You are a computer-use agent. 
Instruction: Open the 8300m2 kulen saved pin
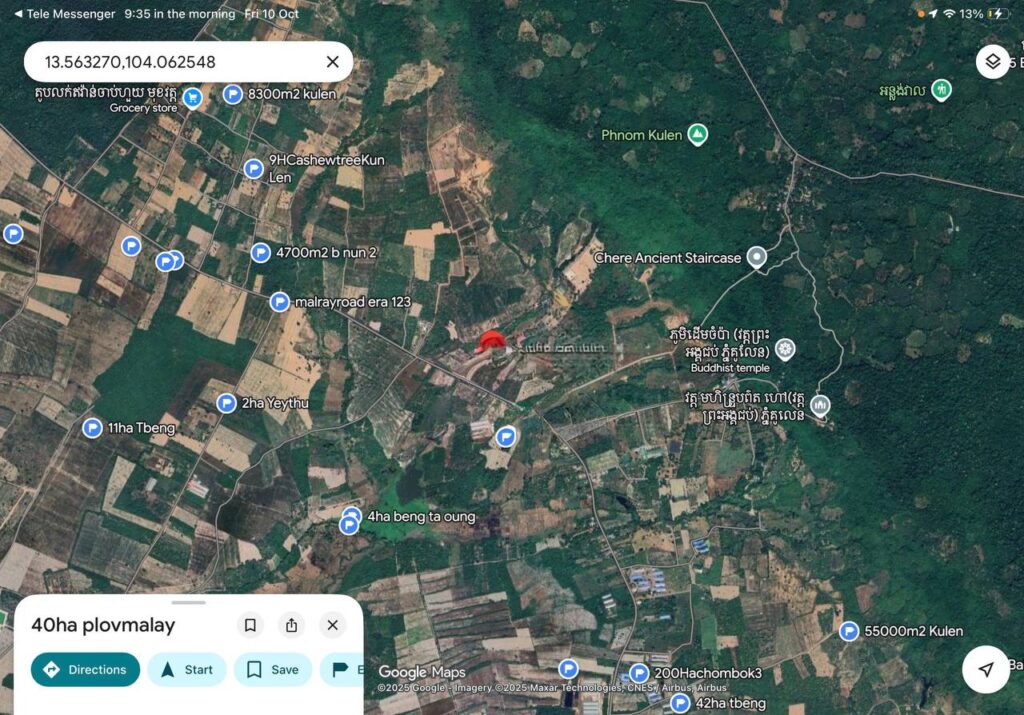[x=233, y=95]
